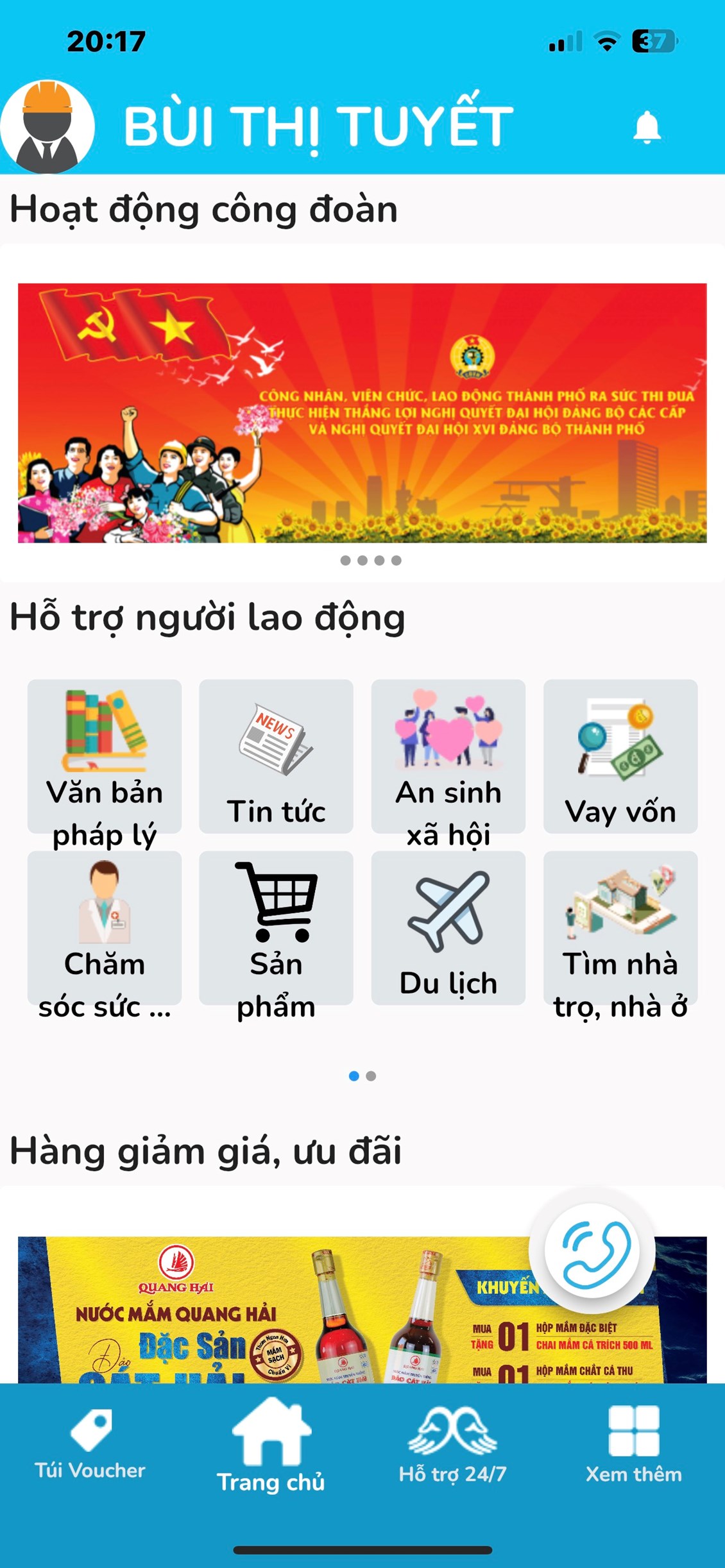Open the notifications bell

coord(647,128)
